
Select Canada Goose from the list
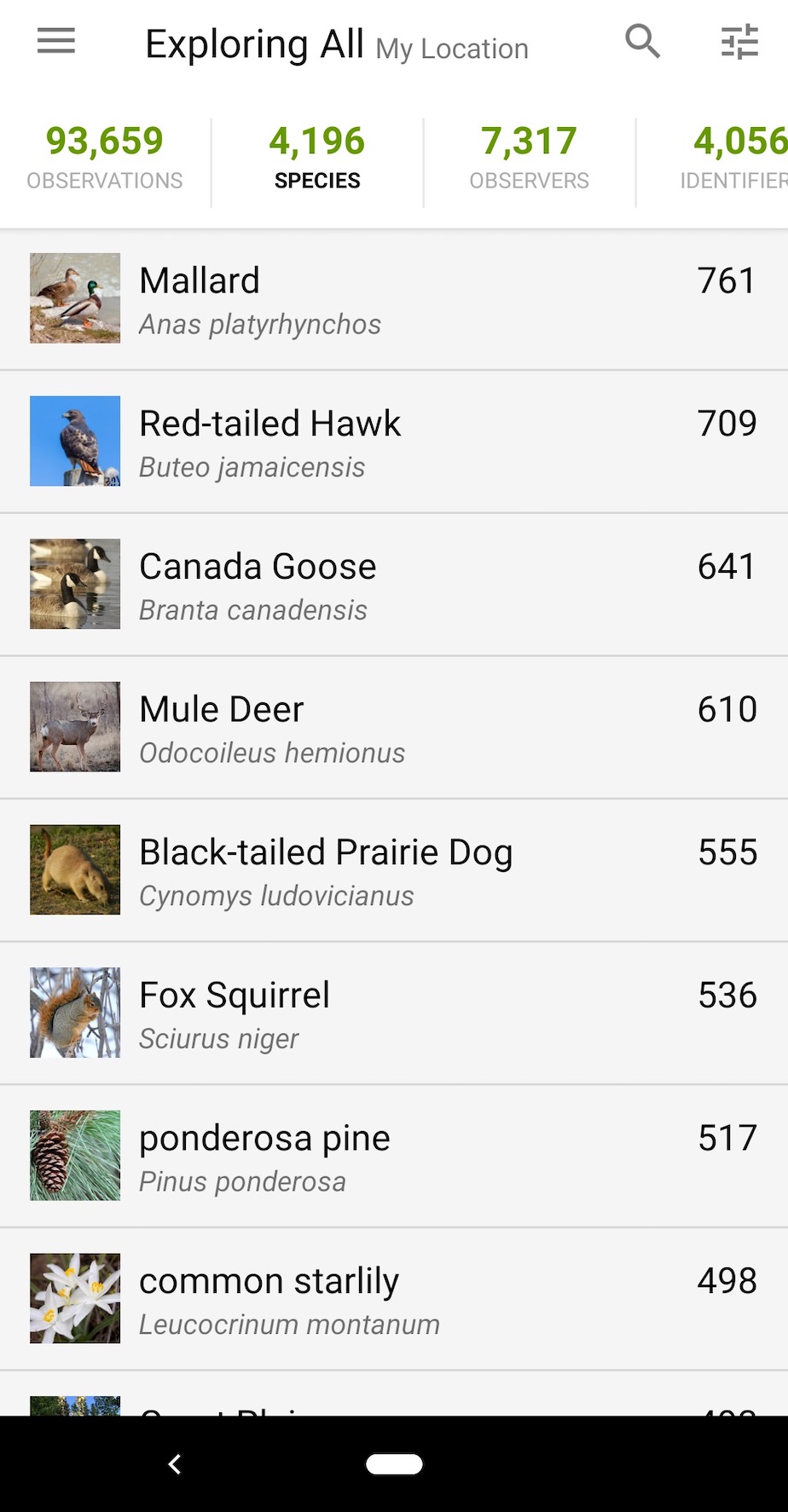tap(394, 585)
